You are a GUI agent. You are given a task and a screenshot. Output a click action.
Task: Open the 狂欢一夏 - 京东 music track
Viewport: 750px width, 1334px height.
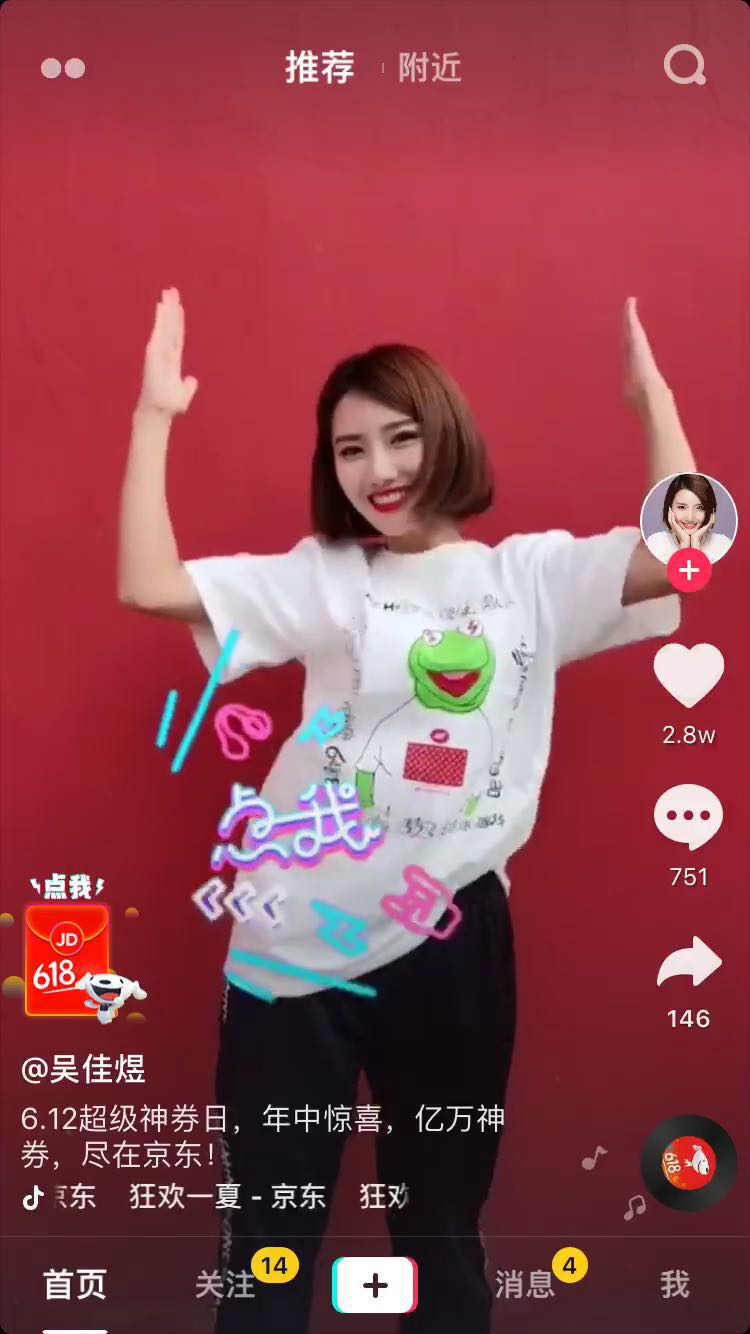[227, 1196]
